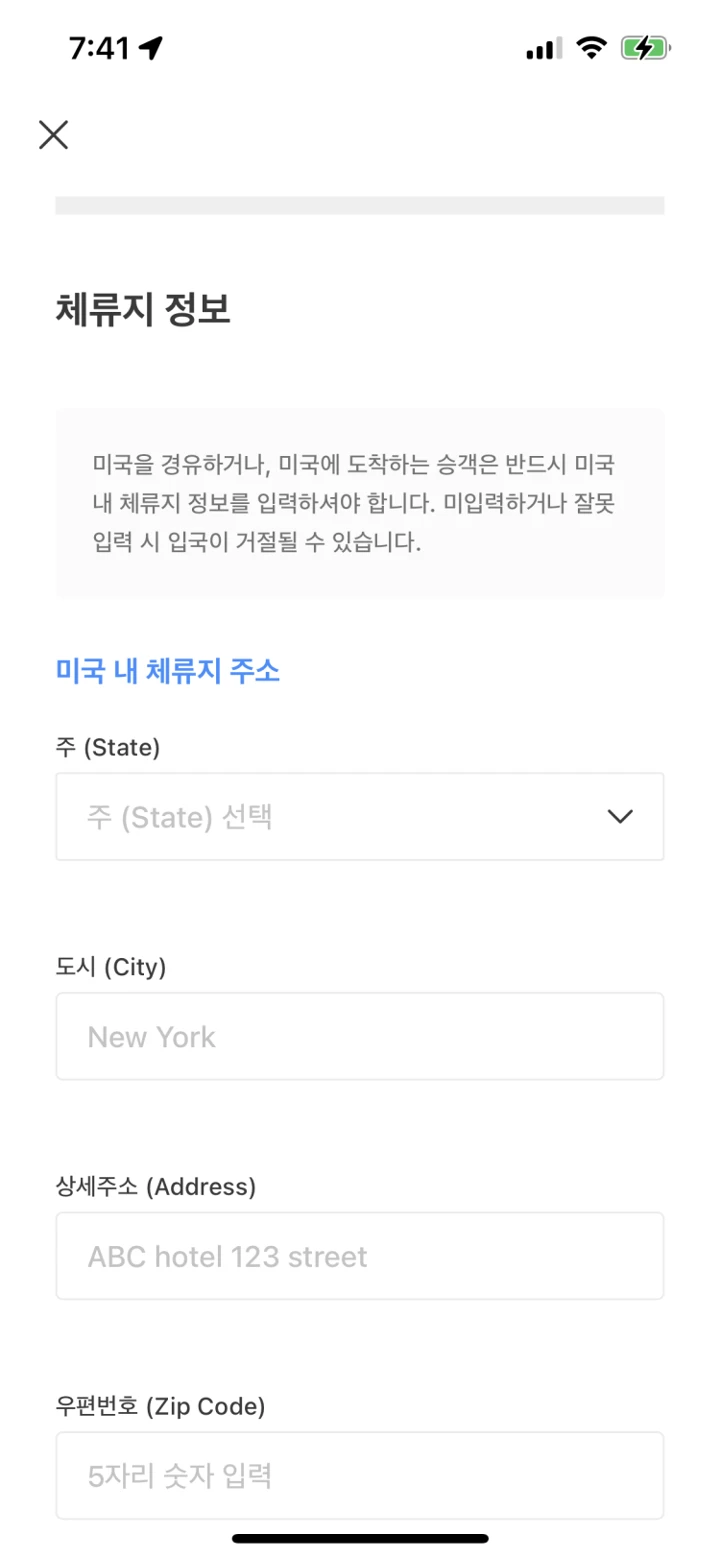Tap the US entry warning notice box

click(360, 502)
